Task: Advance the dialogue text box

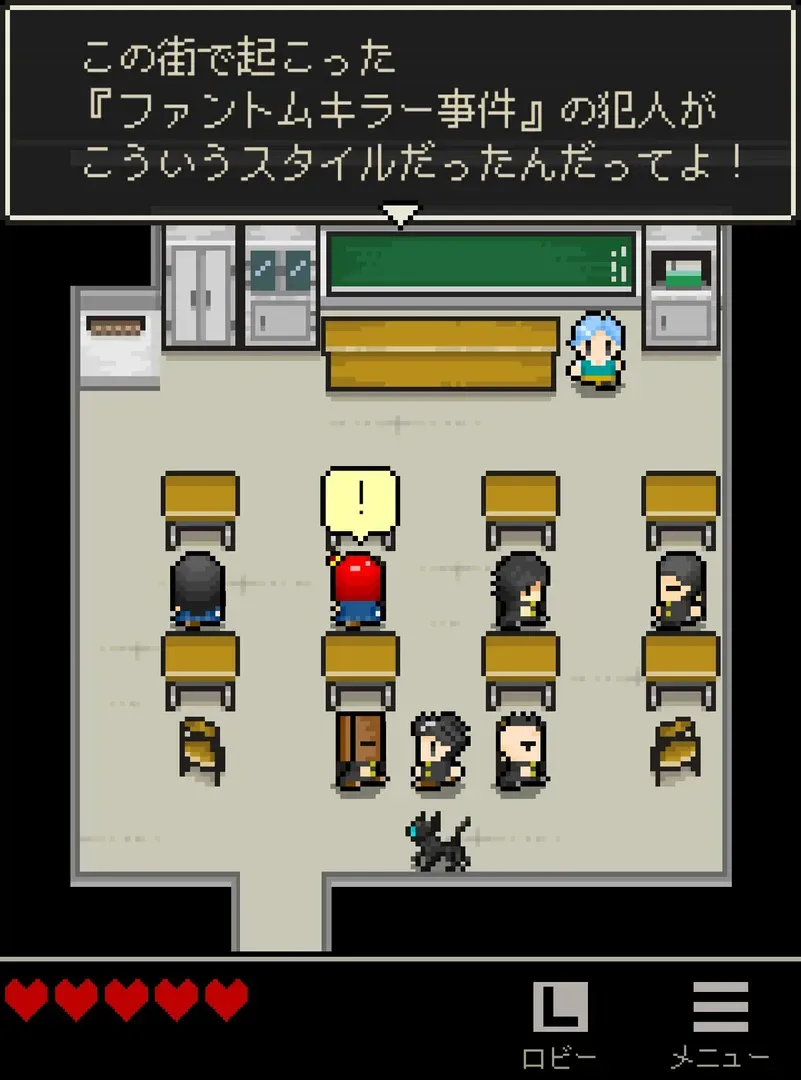Action: click(x=400, y=112)
